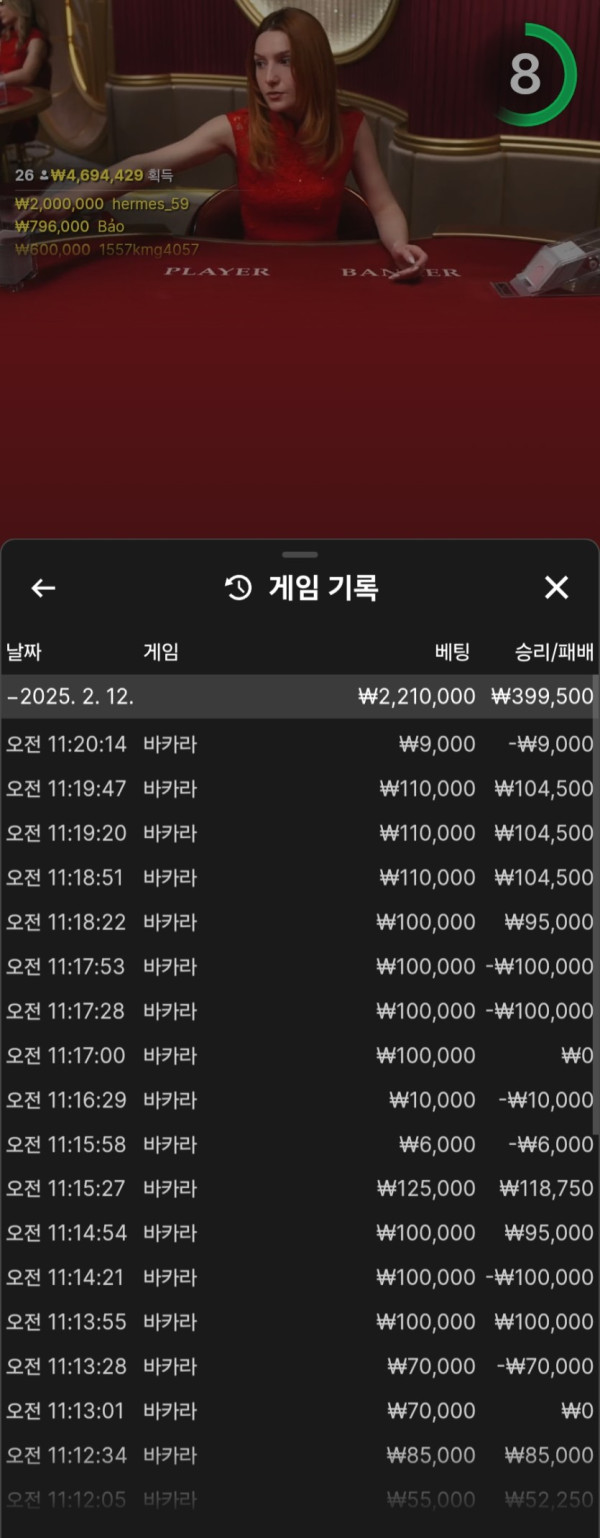This screenshot has width=600, height=1538.
Task: Open the 오전 11:13:01 round details
Action: 299,1411
